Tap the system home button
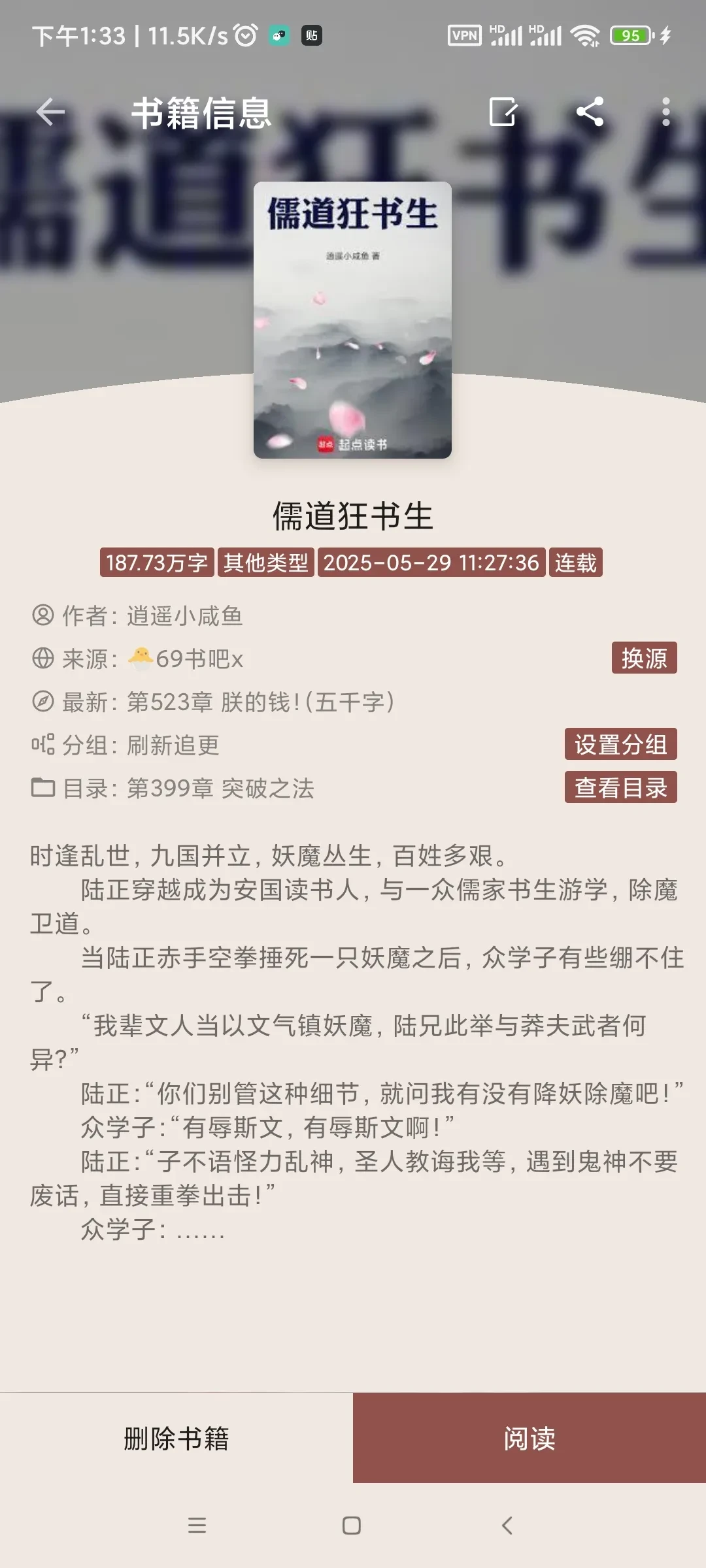 click(352, 1526)
